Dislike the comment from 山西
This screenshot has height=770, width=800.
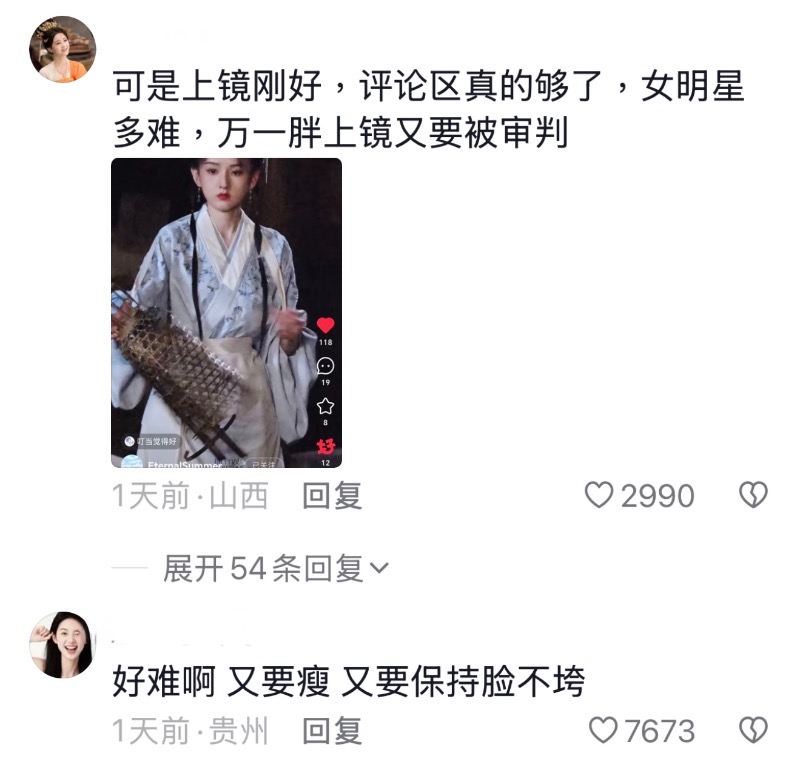(x=752, y=496)
